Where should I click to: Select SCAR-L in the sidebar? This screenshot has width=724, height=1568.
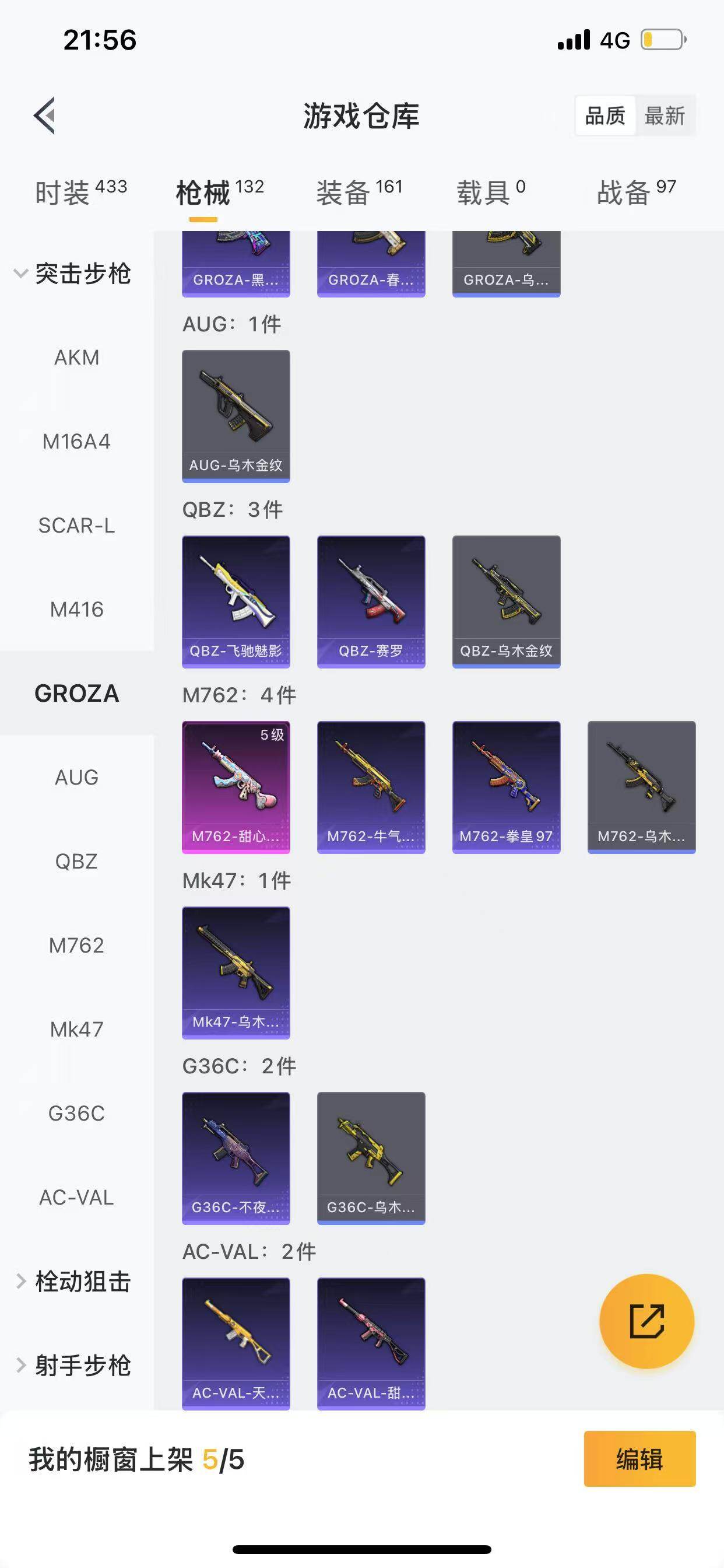point(77,526)
